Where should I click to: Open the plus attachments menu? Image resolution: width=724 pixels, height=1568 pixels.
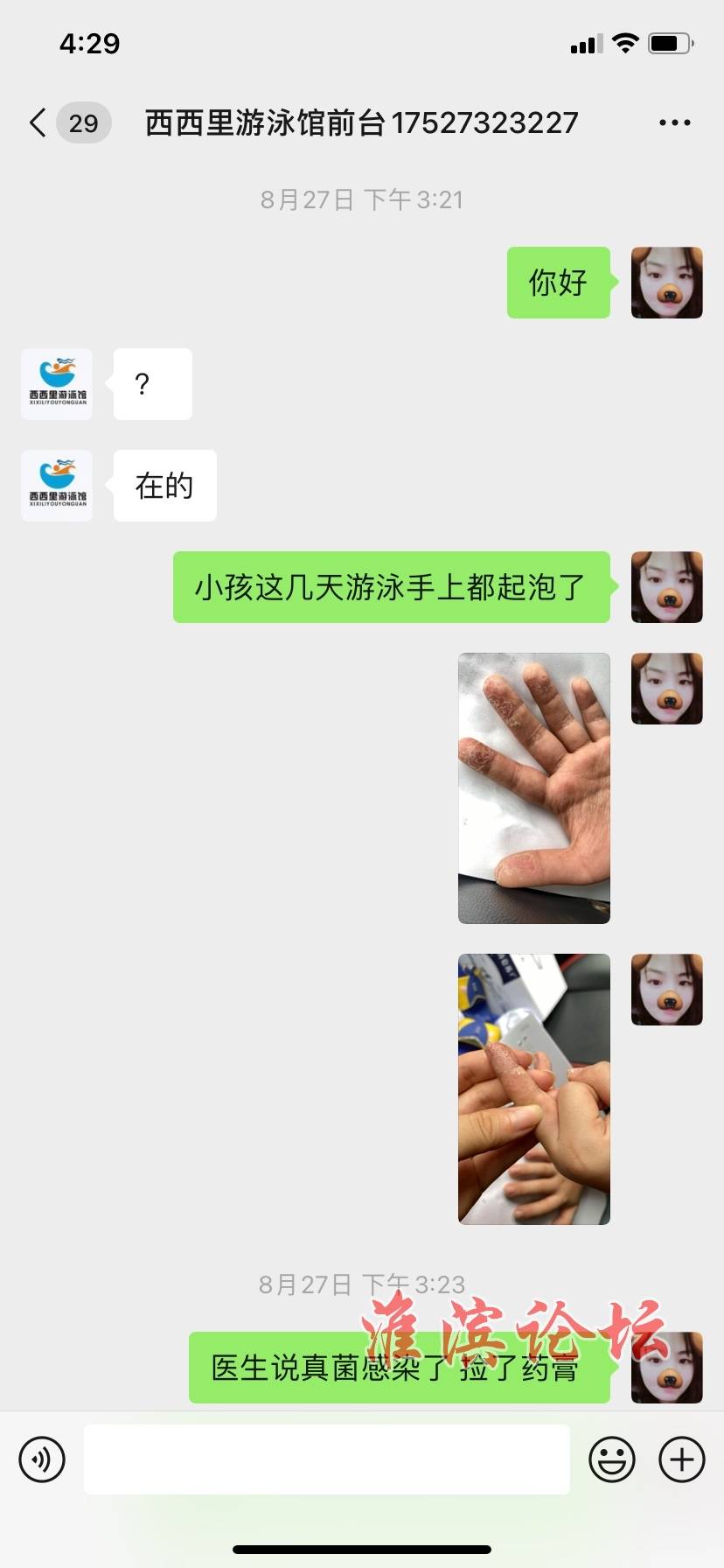coord(681,1459)
